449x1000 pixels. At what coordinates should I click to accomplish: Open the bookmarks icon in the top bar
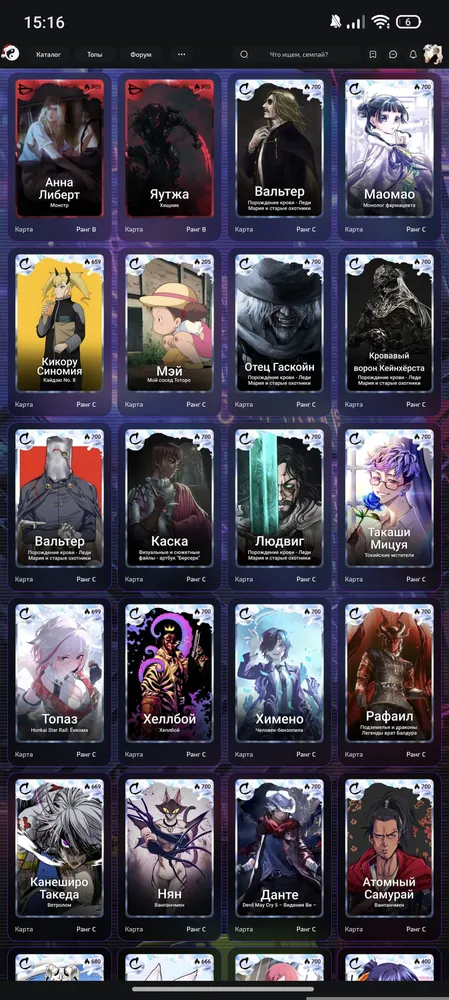(373, 55)
